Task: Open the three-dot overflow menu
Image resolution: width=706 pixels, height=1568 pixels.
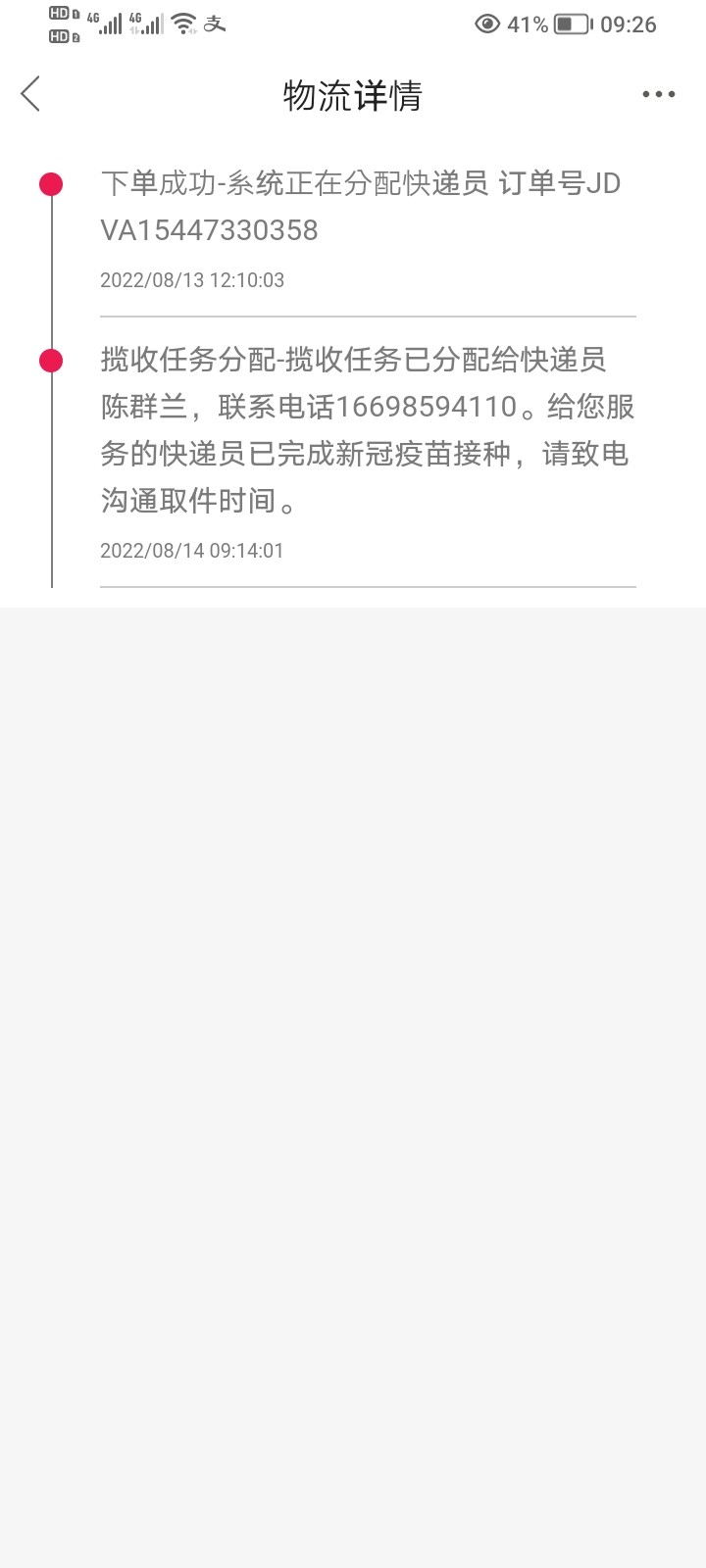Action: pos(658,94)
